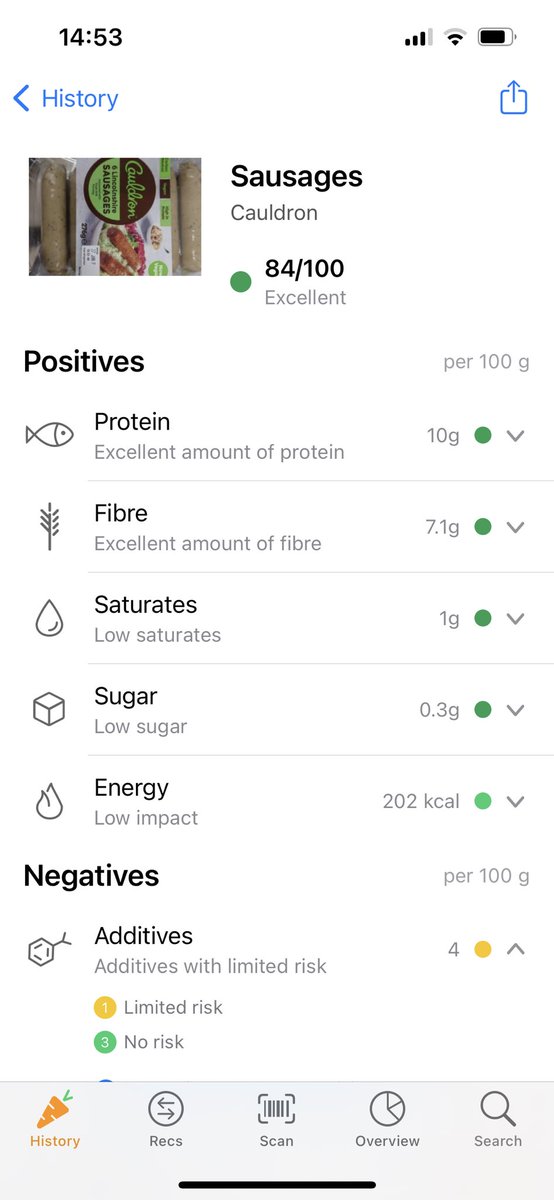Image resolution: width=554 pixels, height=1200 pixels.
Task: Expand the Protein details
Action: tap(277, 436)
